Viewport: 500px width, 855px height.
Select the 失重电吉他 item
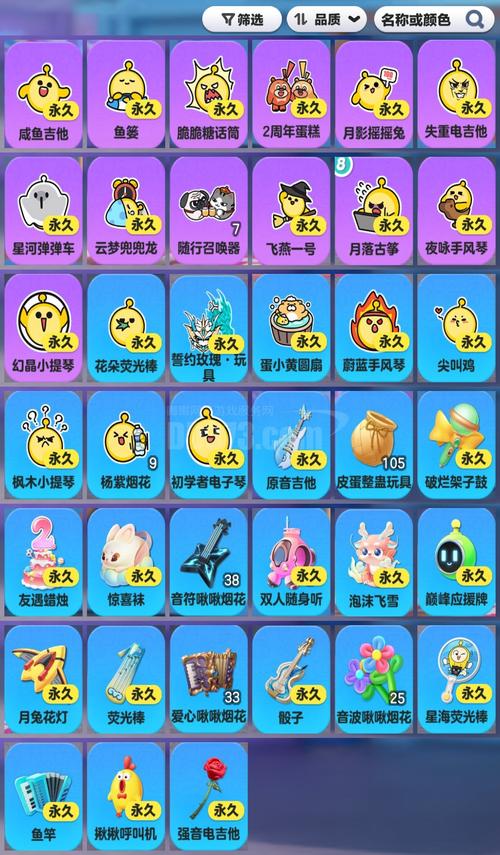(x=456, y=94)
